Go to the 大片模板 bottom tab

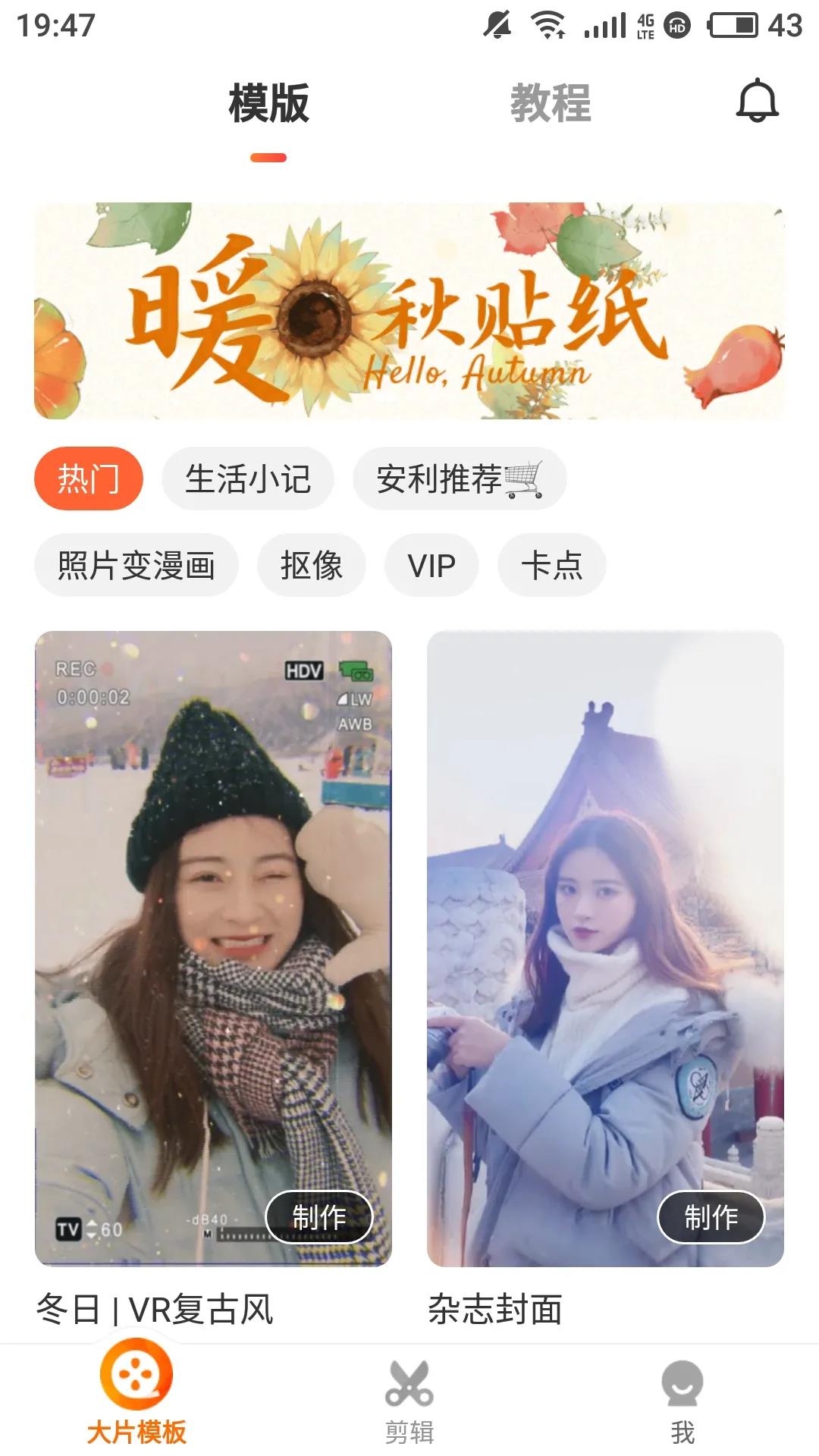tap(136, 1395)
